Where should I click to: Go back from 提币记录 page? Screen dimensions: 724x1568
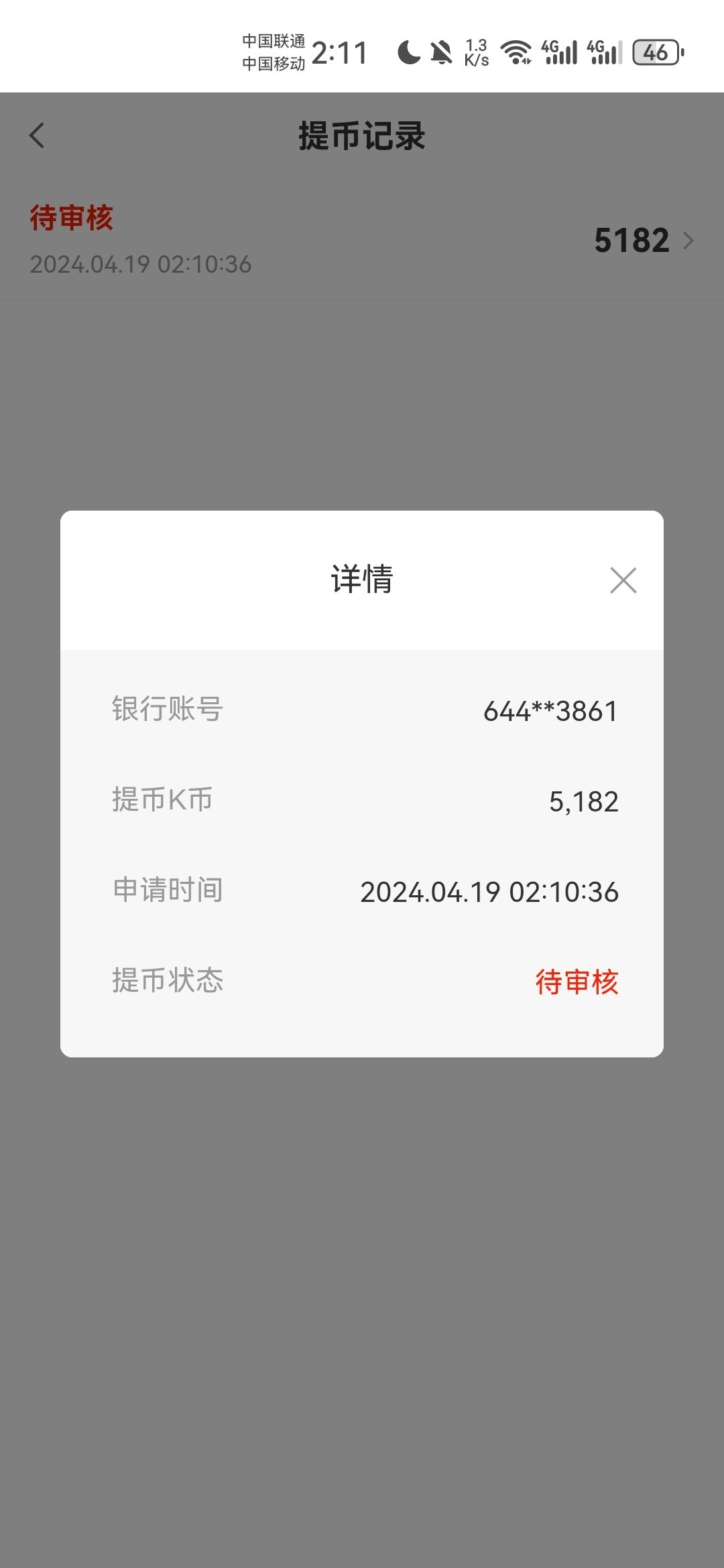pos(38,136)
